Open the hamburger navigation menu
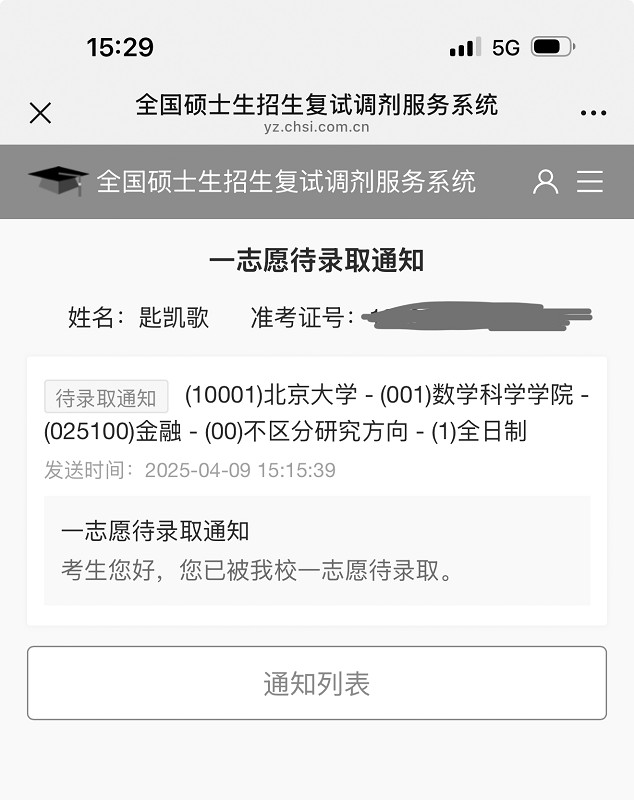This screenshot has width=634, height=800. [590, 181]
